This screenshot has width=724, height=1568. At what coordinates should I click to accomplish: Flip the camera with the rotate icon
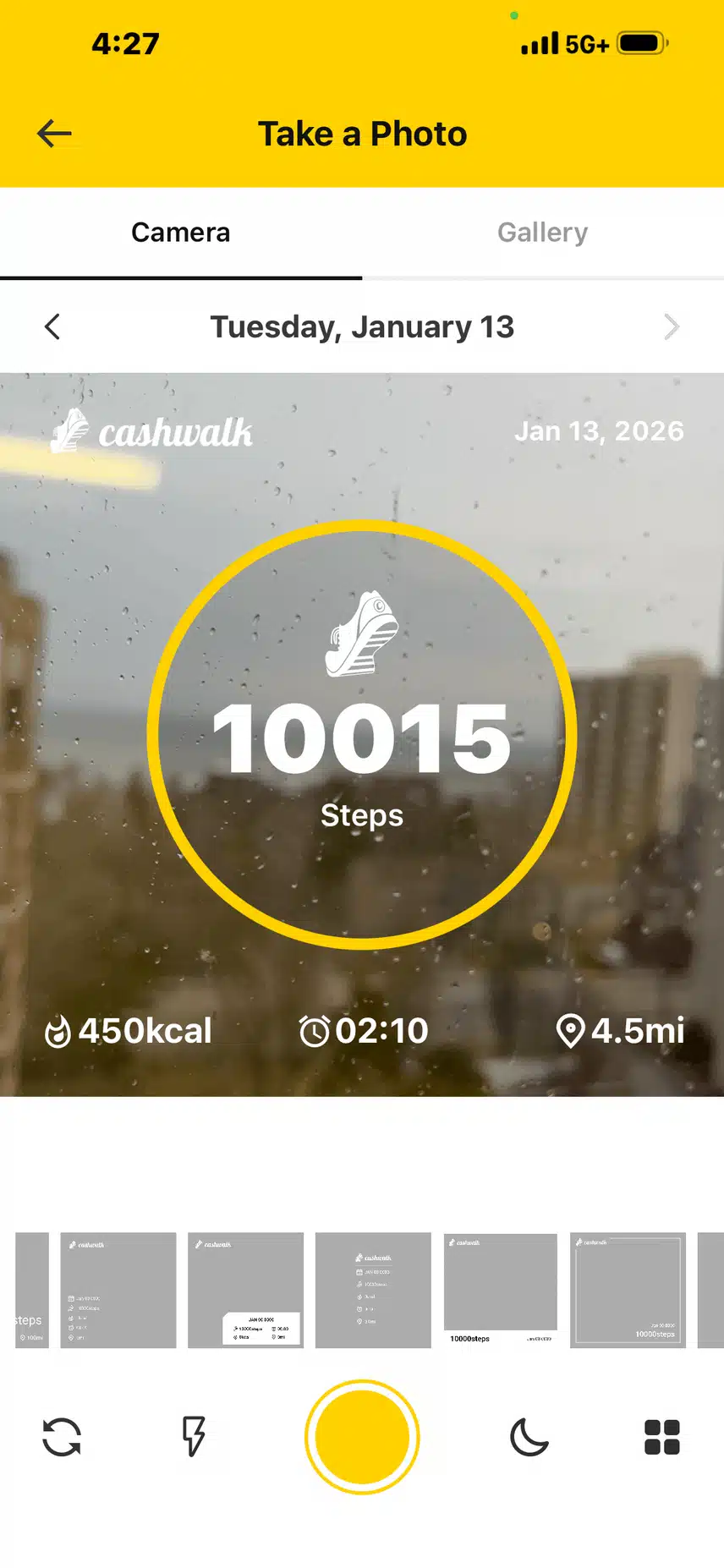point(62,1436)
